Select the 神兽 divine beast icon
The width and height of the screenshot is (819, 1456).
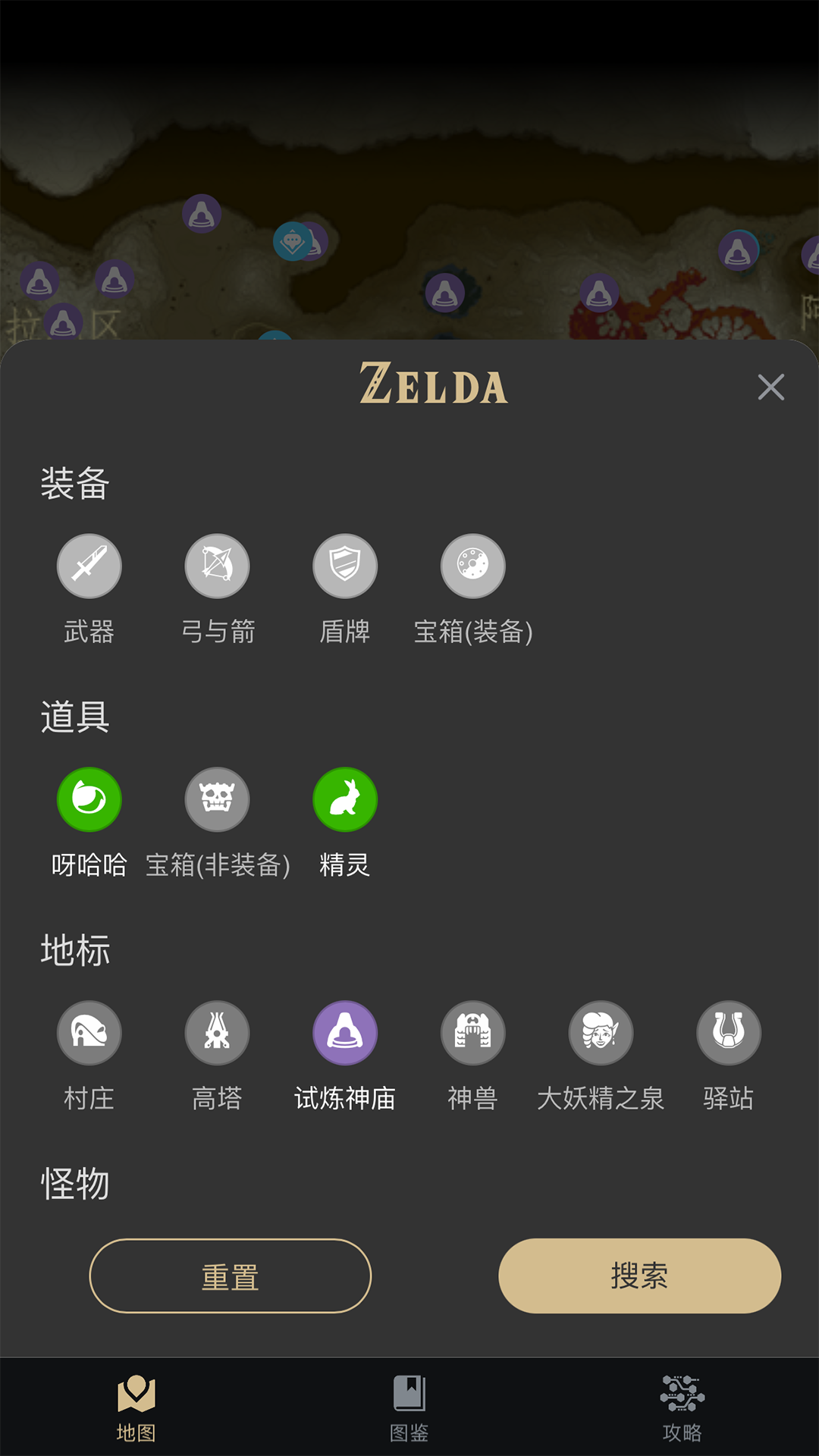click(472, 1032)
